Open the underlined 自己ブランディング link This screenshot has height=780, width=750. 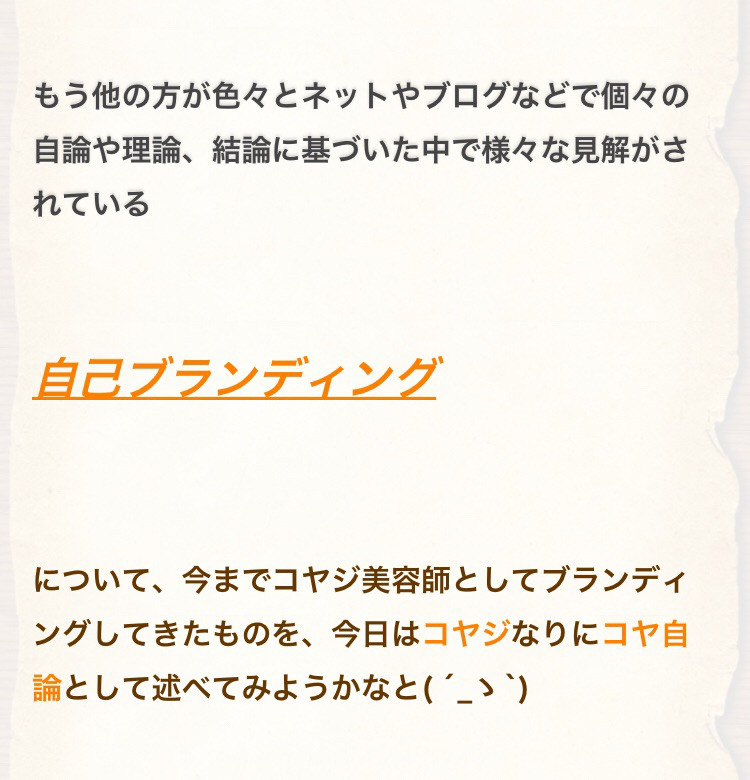pyautogui.click(x=235, y=378)
